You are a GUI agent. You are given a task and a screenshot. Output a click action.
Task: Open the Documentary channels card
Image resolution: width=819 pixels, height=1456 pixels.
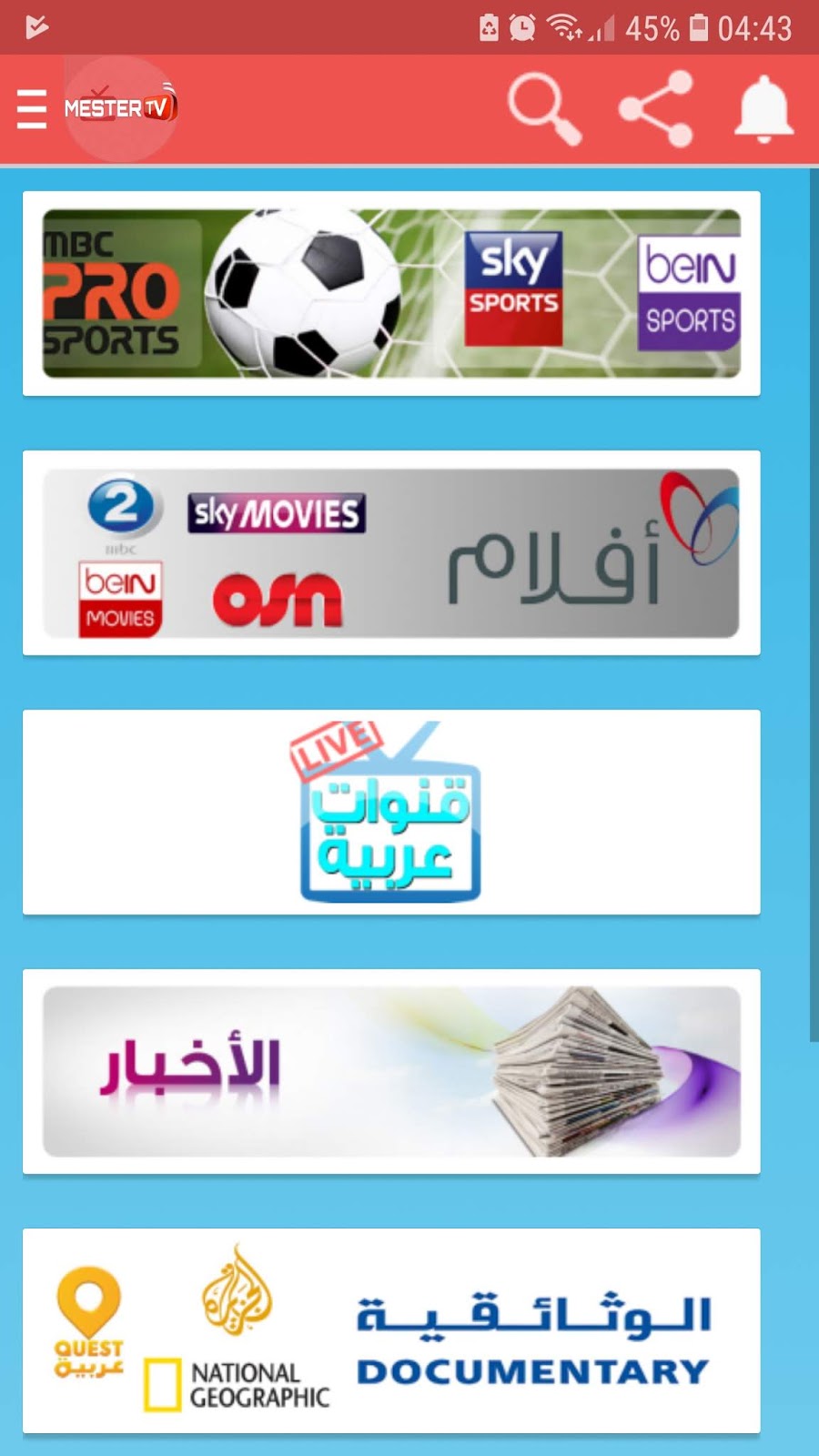pyautogui.click(x=391, y=1330)
